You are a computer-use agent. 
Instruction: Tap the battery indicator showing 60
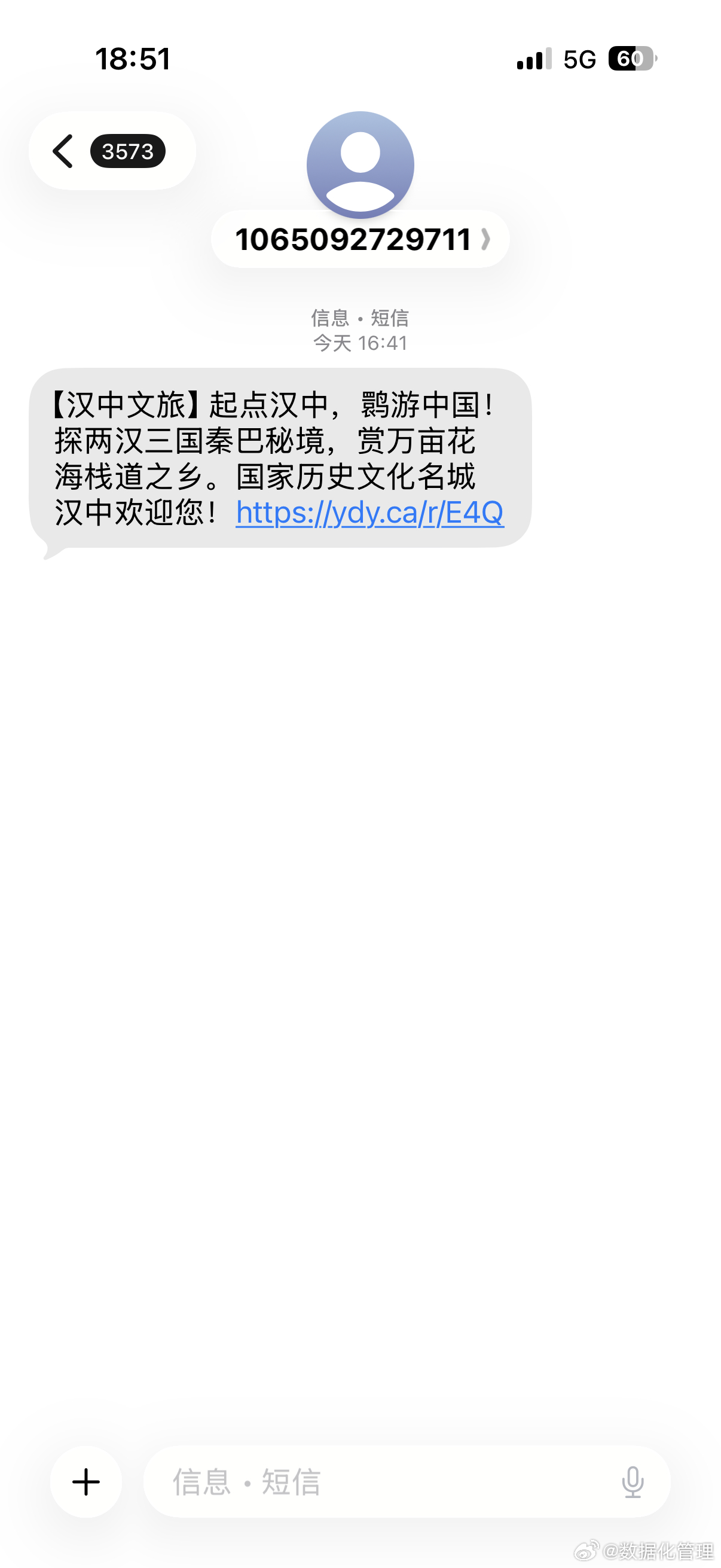click(x=630, y=59)
